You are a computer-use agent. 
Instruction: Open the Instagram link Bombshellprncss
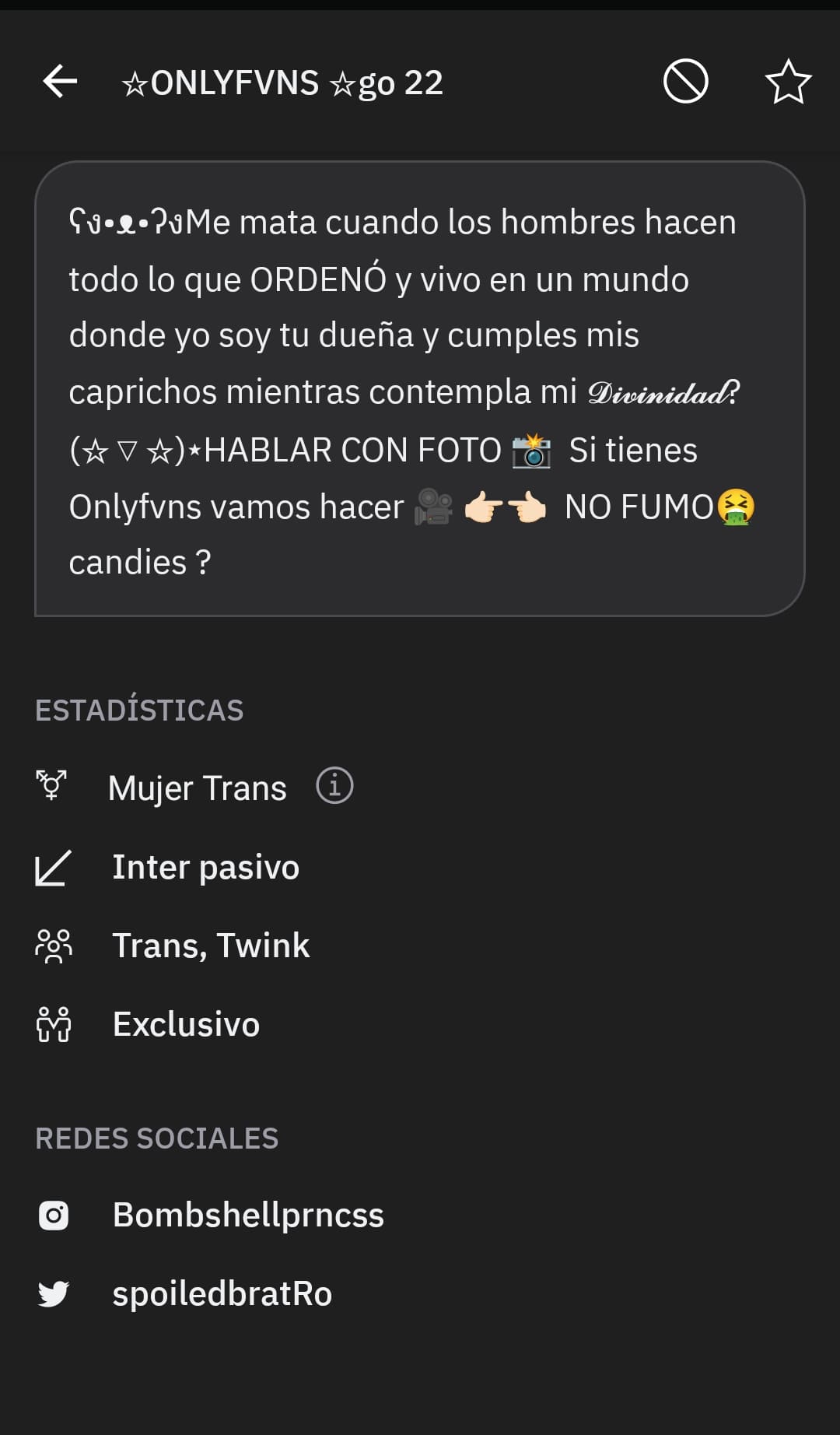(x=247, y=1215)
